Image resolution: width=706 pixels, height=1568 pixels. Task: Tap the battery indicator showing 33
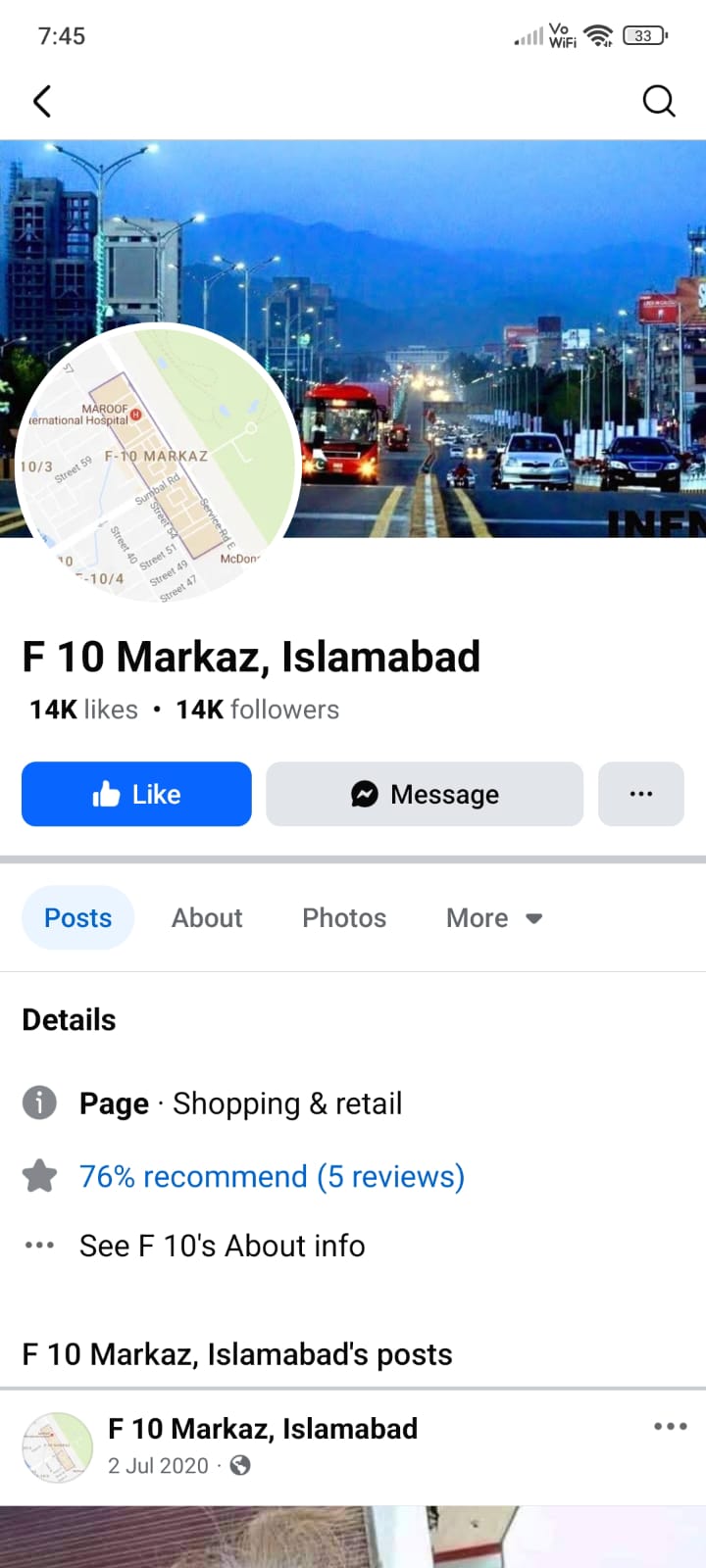tap(642, 35)
